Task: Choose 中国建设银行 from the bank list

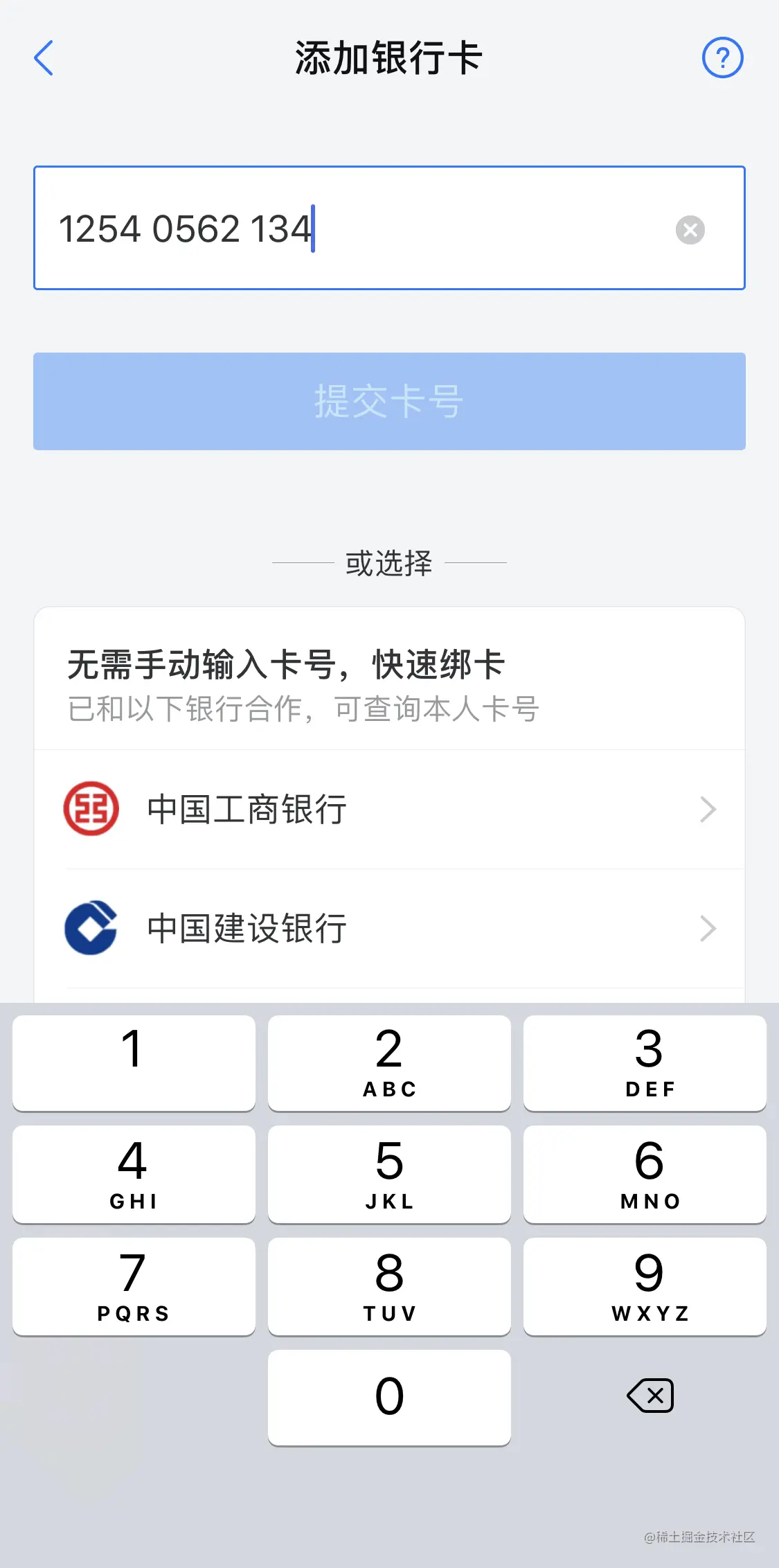Action: click(x=389, y=928)
